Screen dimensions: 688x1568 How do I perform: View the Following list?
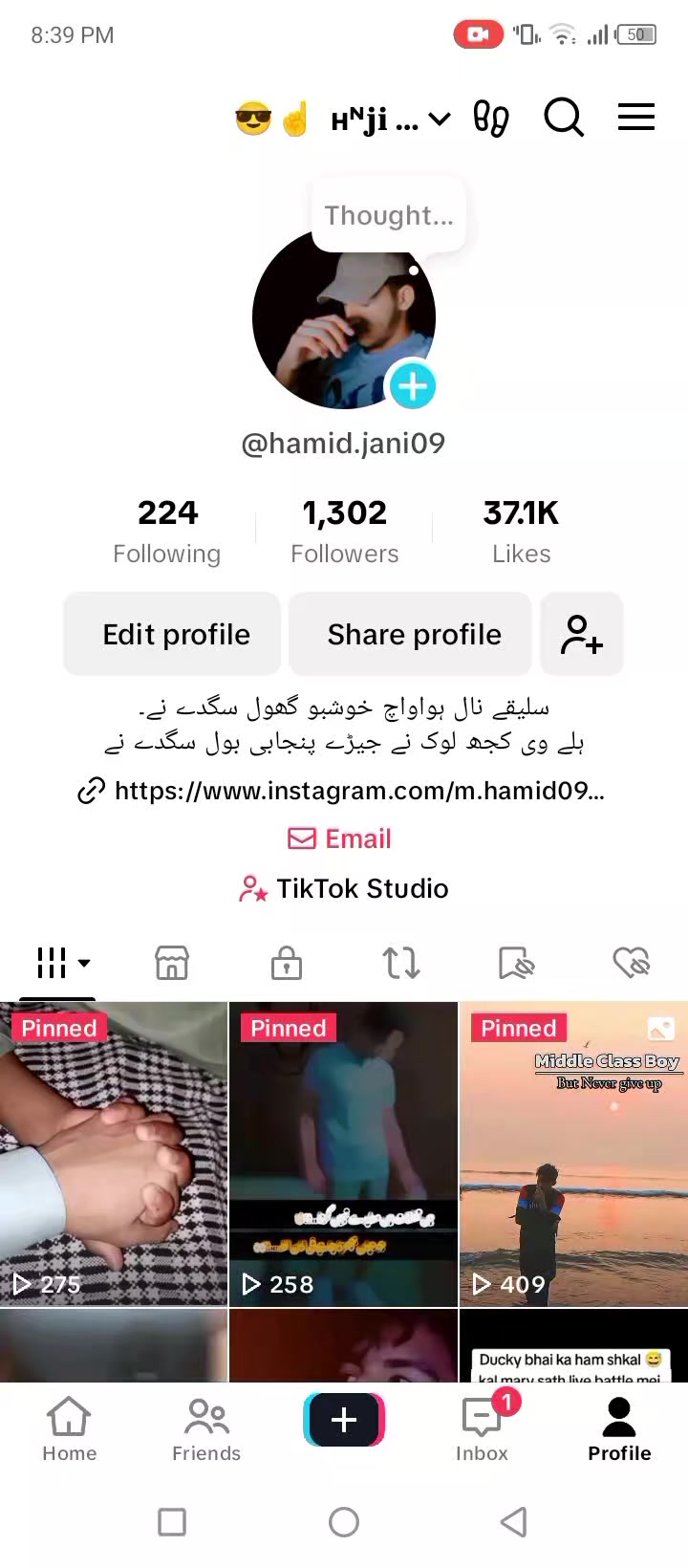pos(167,532)
